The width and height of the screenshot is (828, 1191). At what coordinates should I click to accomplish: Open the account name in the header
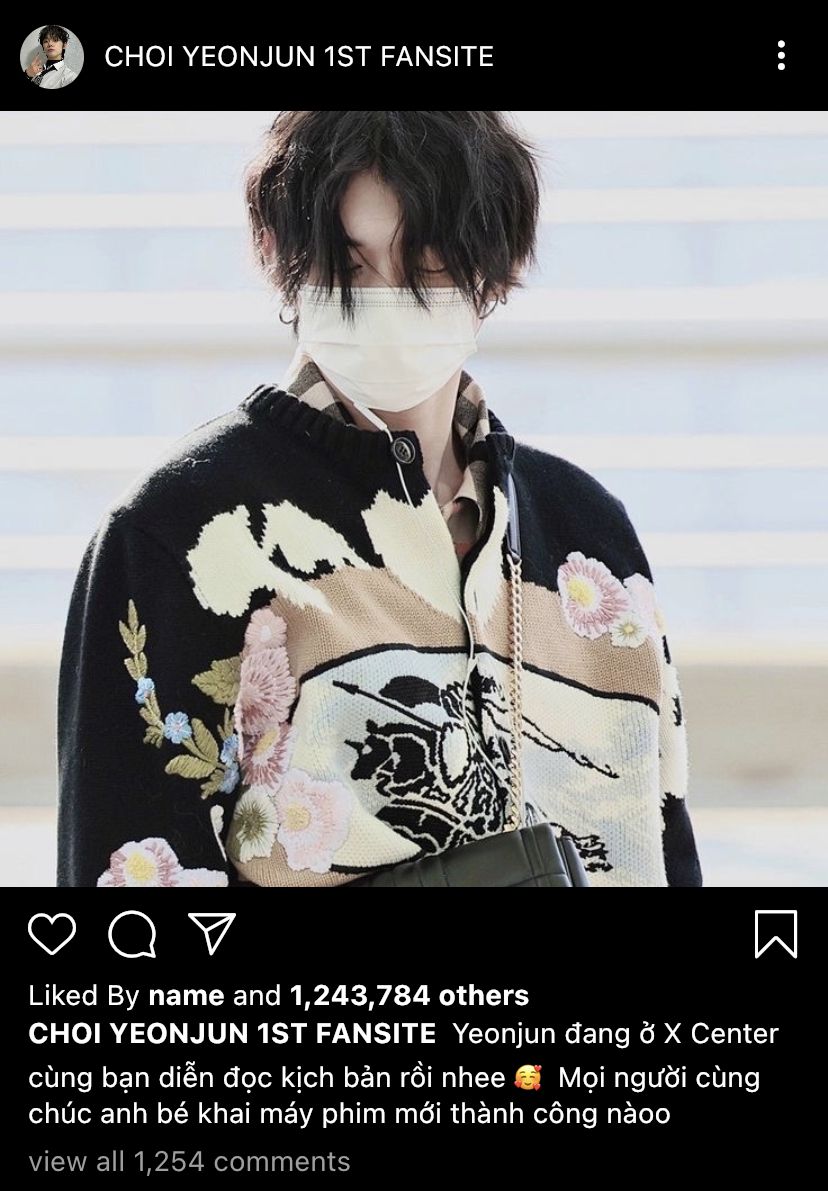point(299,56)
